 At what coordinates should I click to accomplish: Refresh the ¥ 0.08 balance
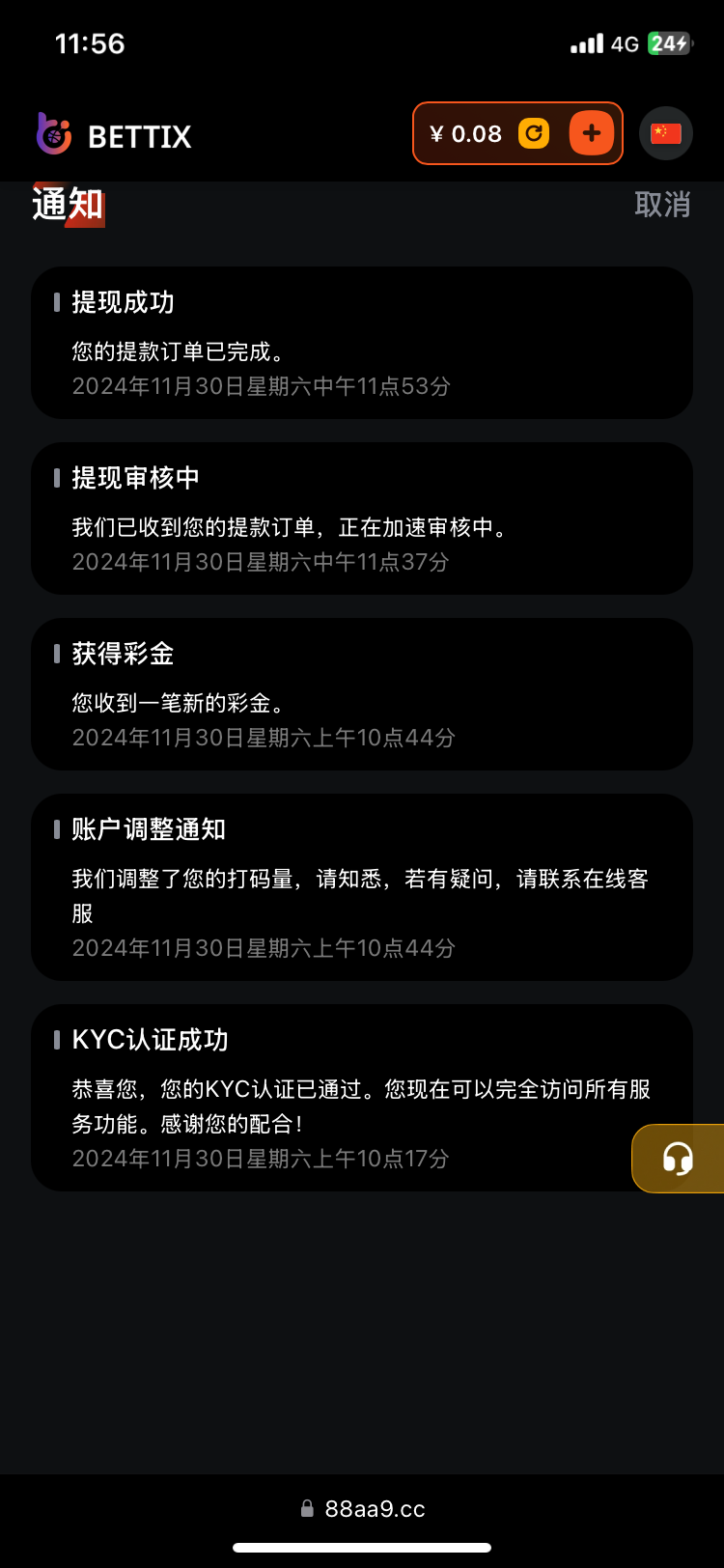[x=534, y=133]
